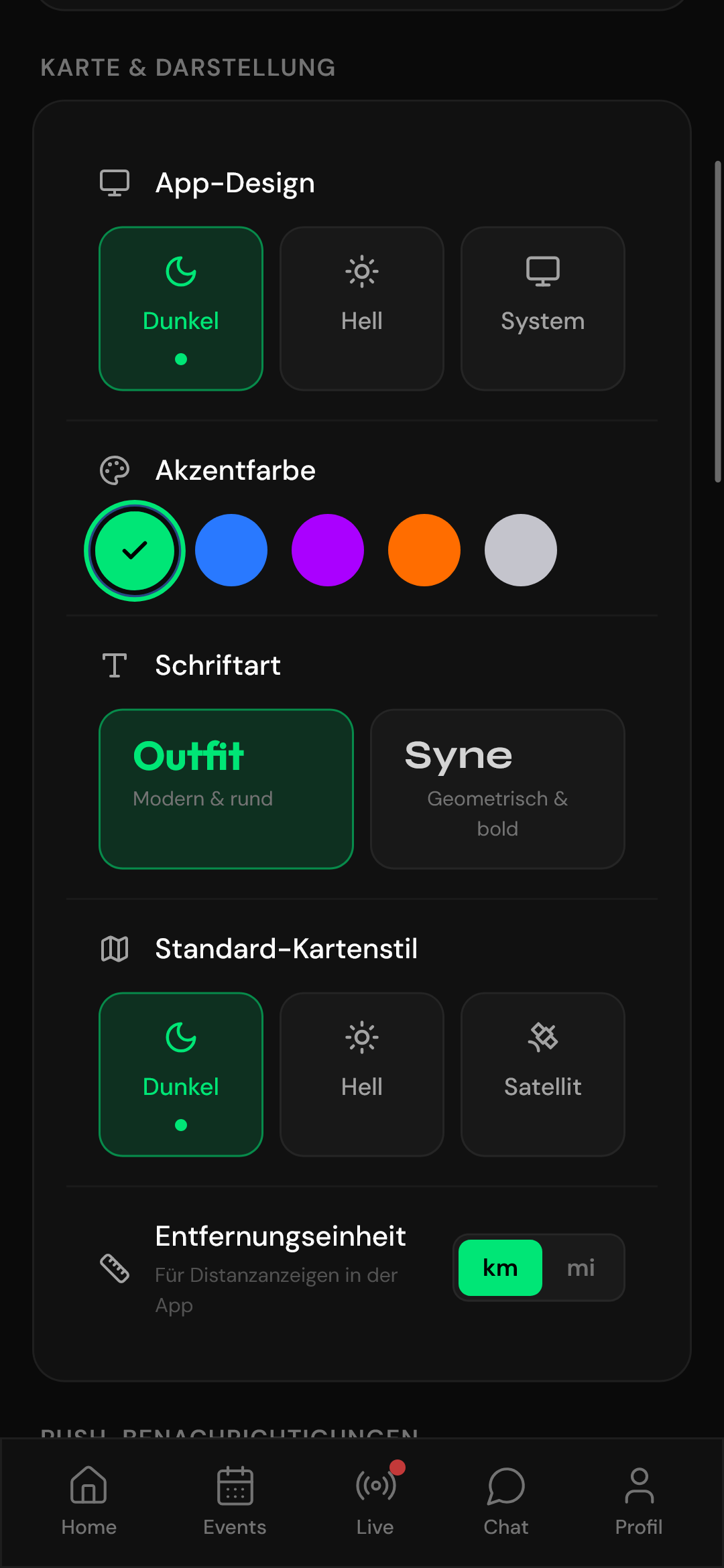Change distance unit to mi
Screen dimensions: 724x1568
pos(582,1267)
